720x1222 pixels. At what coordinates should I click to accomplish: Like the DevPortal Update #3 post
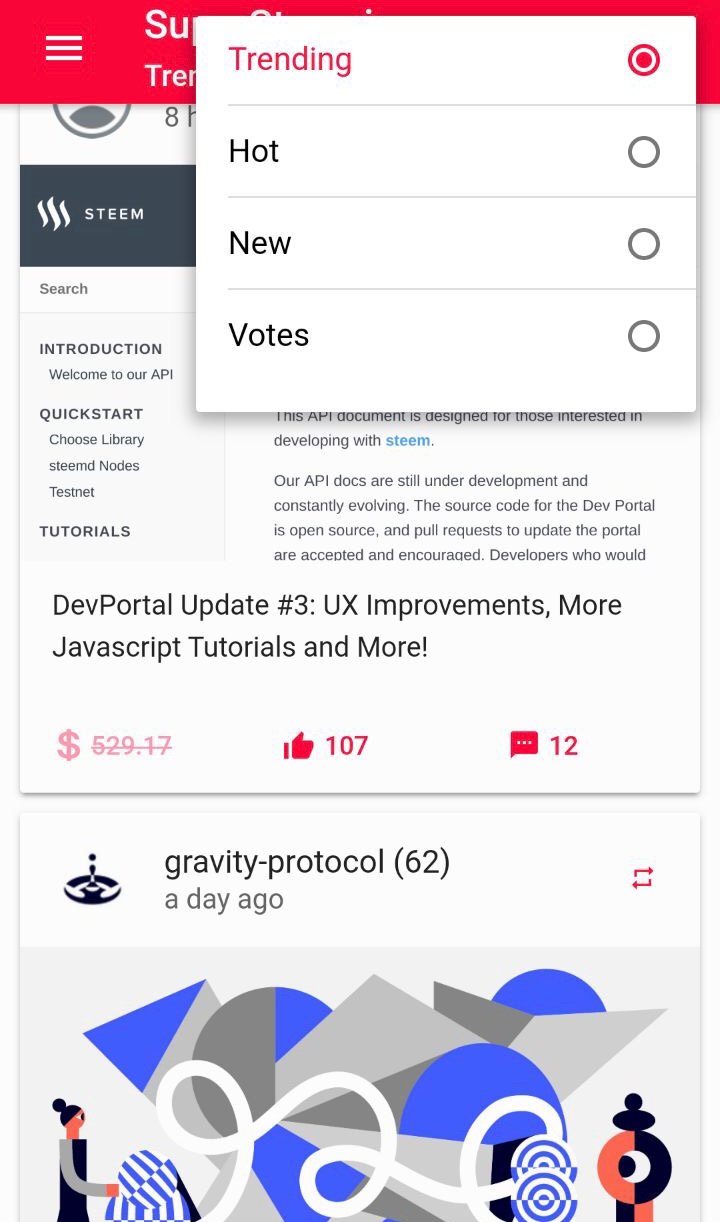(x=299, y=745)
